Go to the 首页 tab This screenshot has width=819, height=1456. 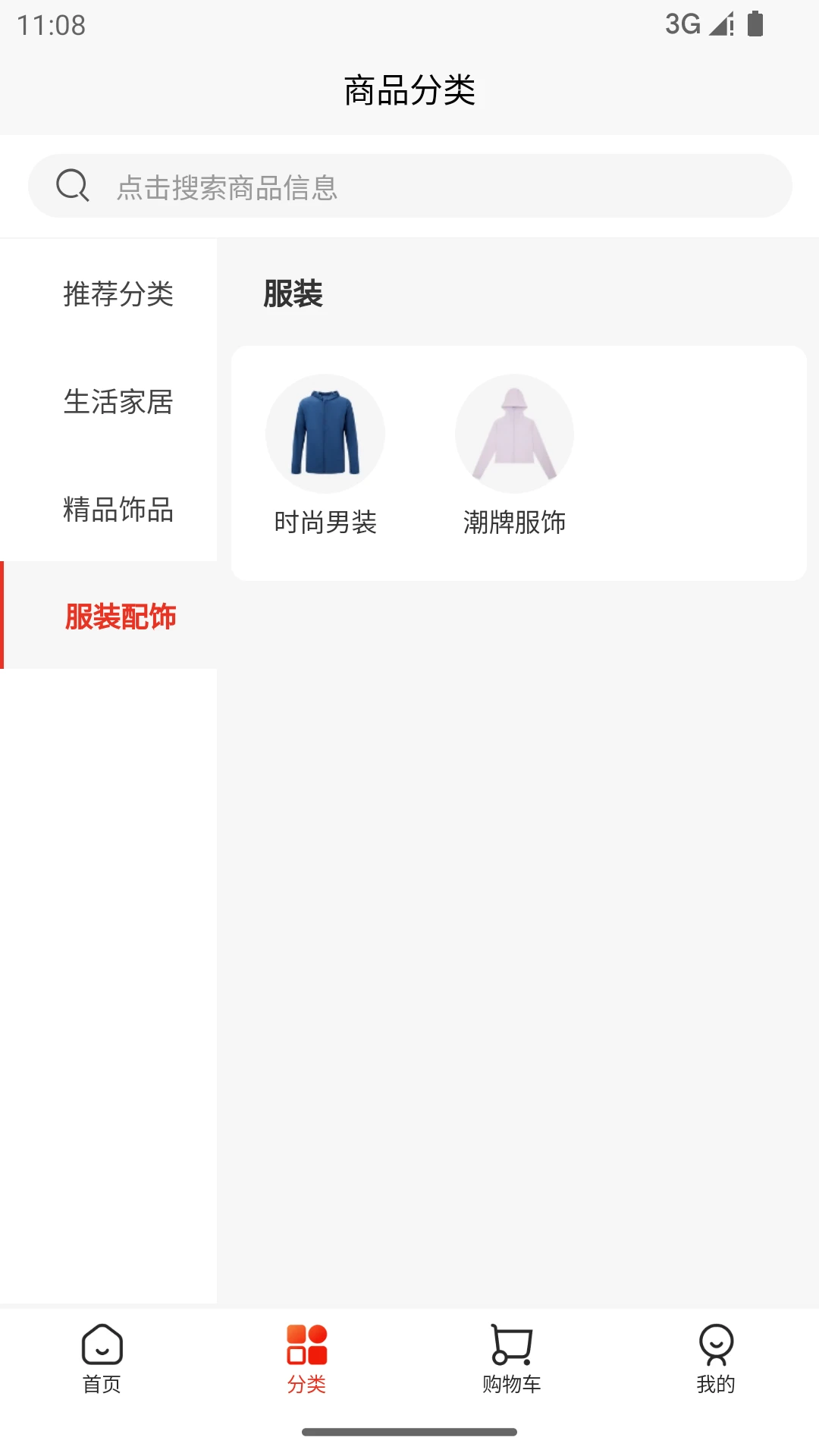point(102,1359)
